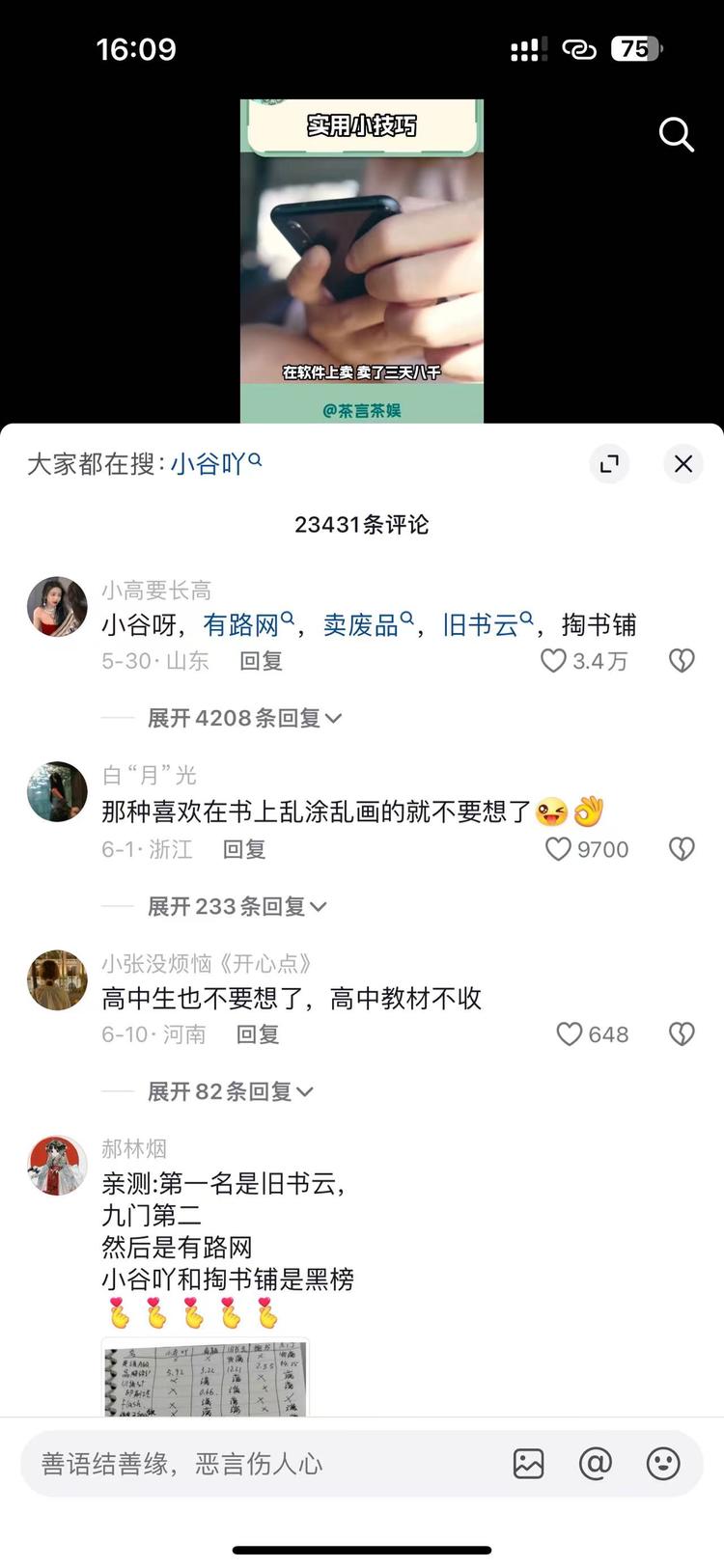Expand comment panel to fullscreen view
Screen dimensions: 724x1568
(609, 464)
